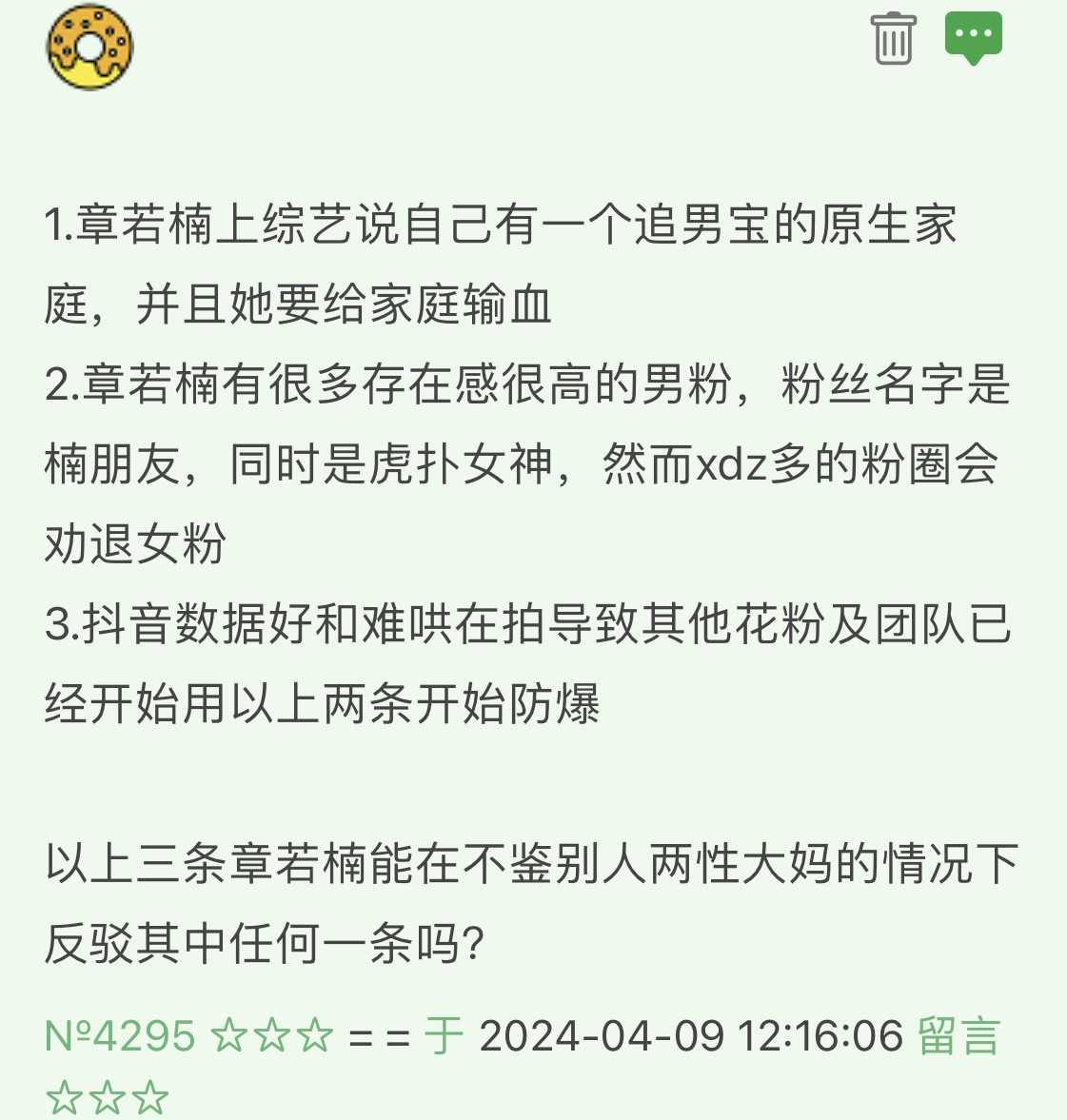Open the donut avatar profile
This screenshot has height=1120, width=1067.
[90, 48]
